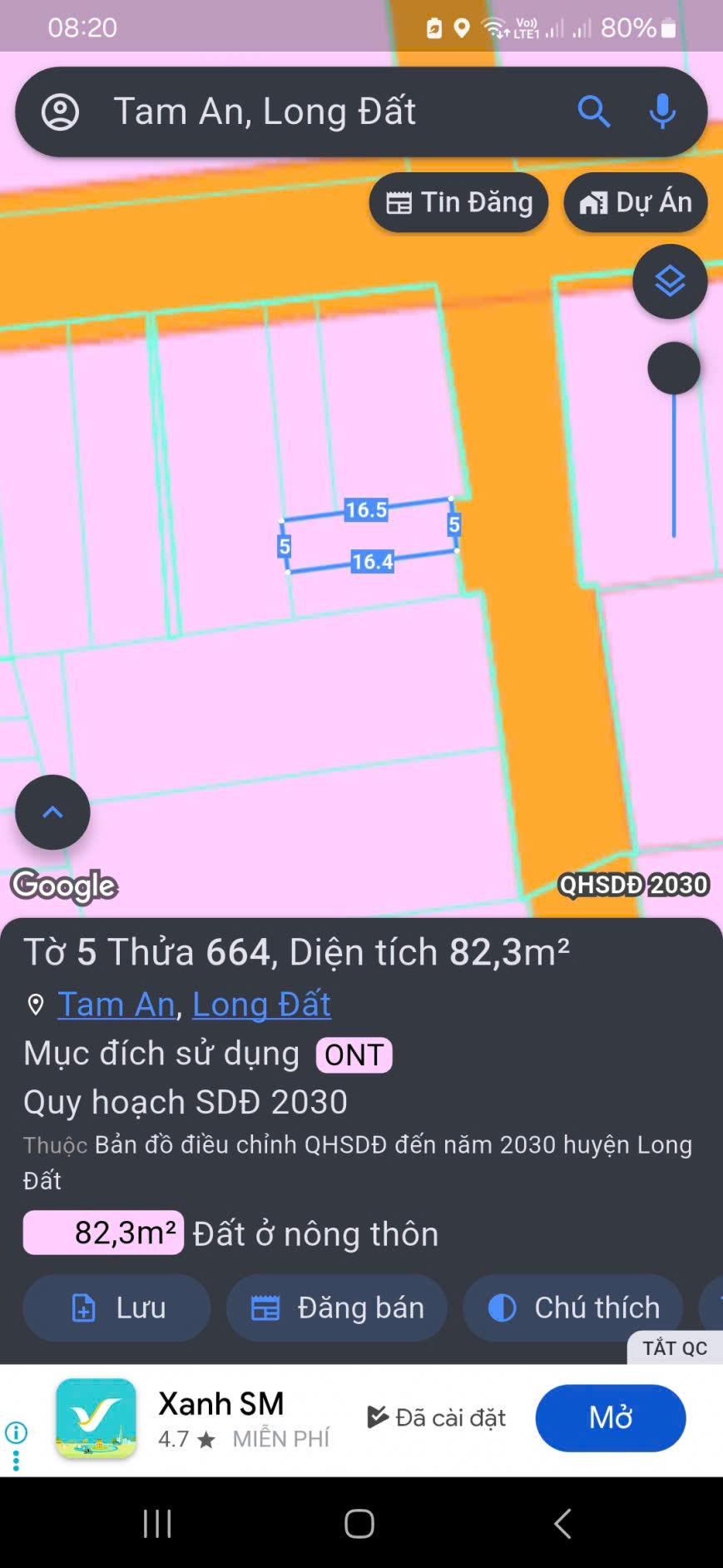Open the Tin Đăng listings chip
The height and width of the screenshot is (1568, 723).
459,202
